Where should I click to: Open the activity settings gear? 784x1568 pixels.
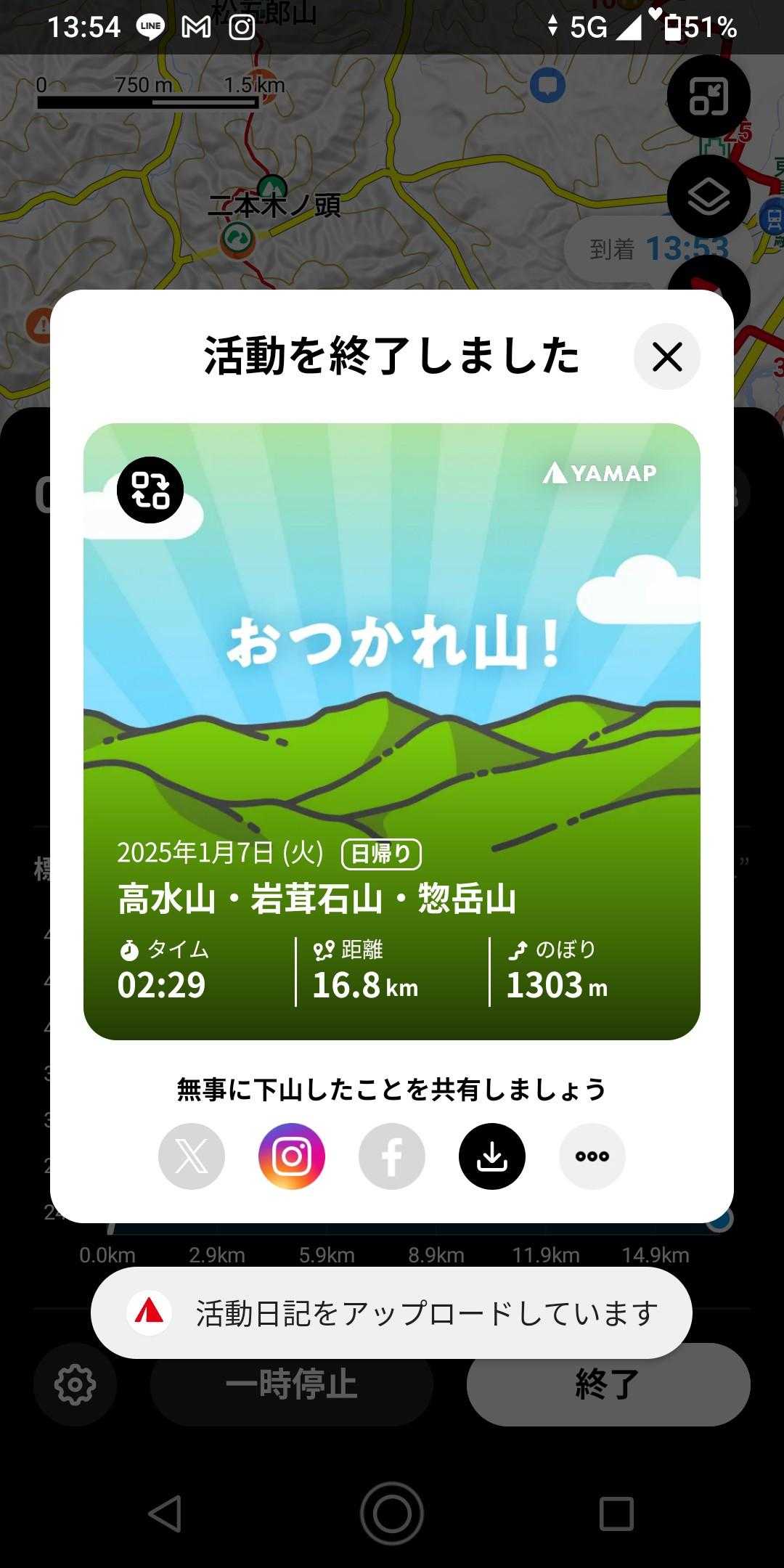(x=75, y=1384)
